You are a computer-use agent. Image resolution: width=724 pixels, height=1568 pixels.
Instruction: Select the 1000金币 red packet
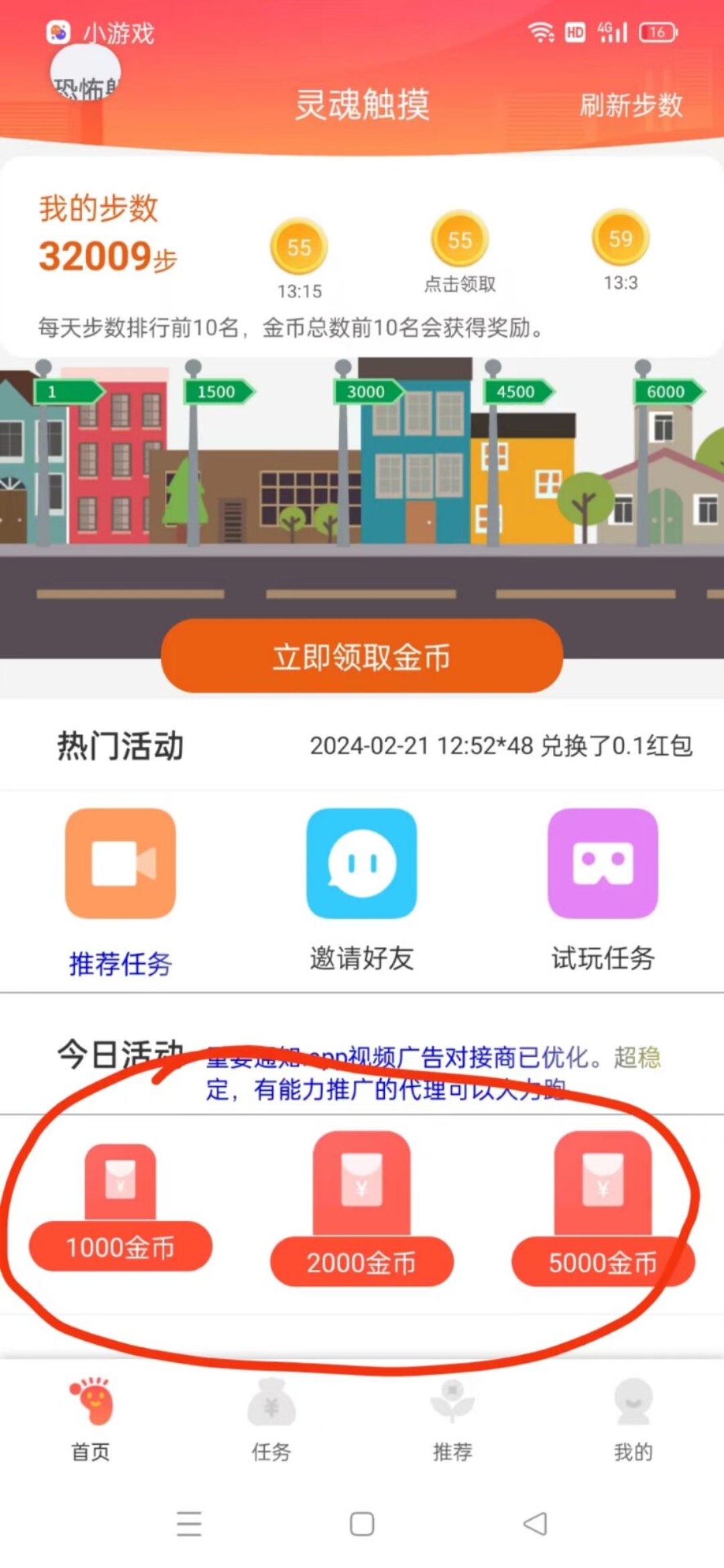(x=121, y=1207)
